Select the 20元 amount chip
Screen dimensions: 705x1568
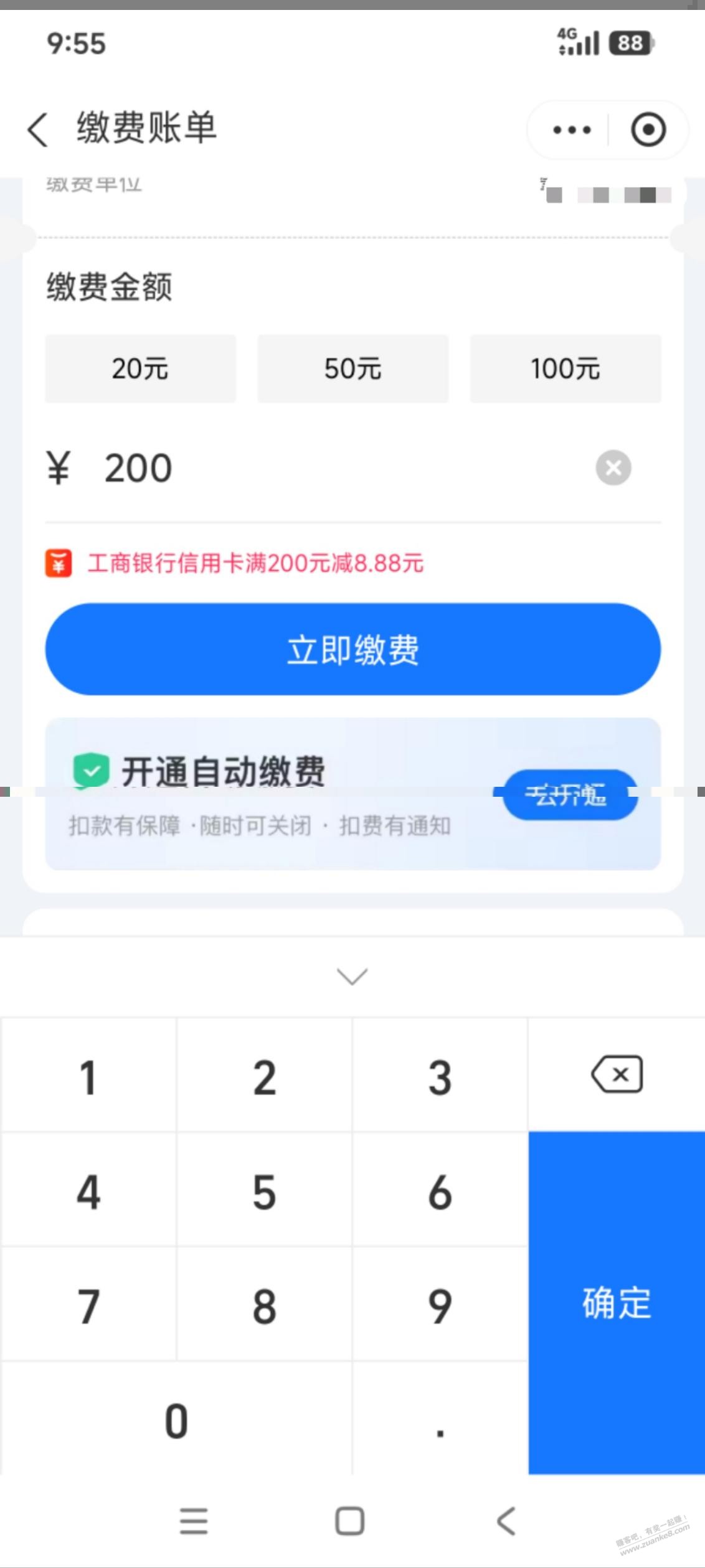tap(140, 369)
